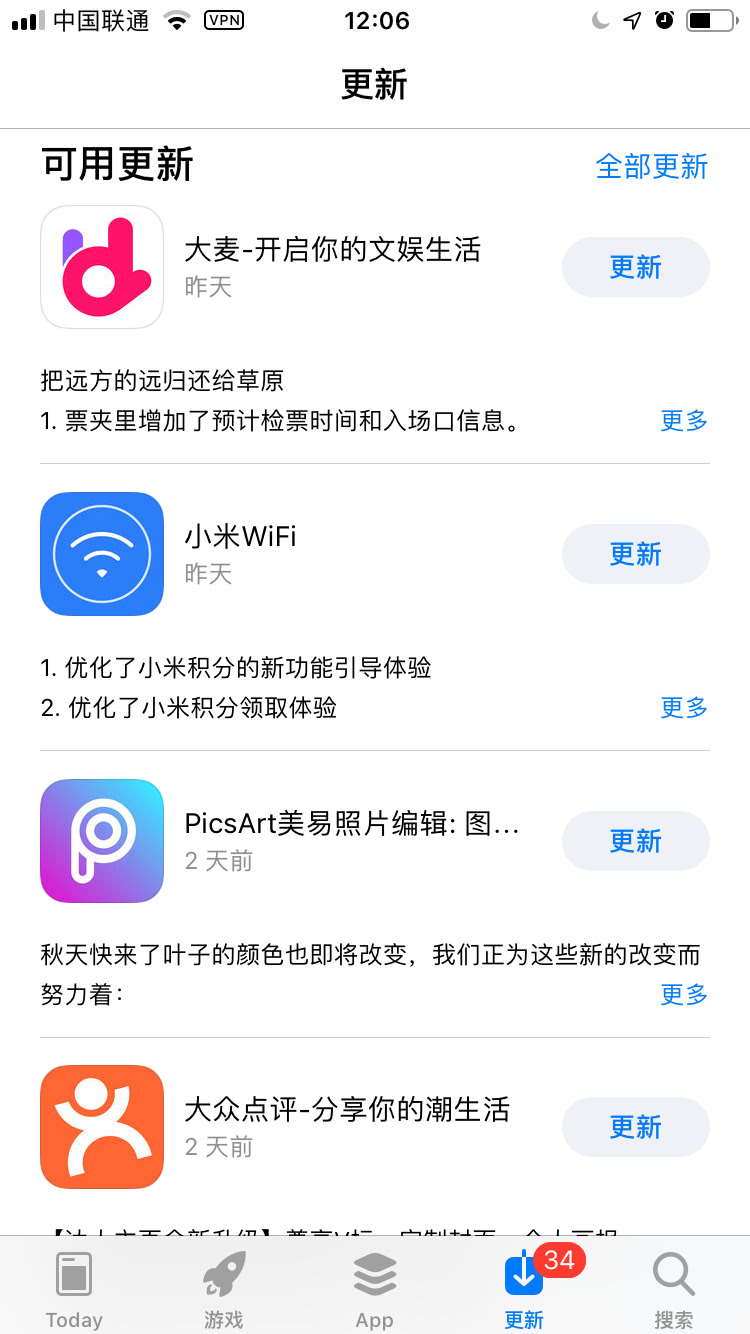Open the PicsArt美易照片编辑 app icon

pos(101,840)
